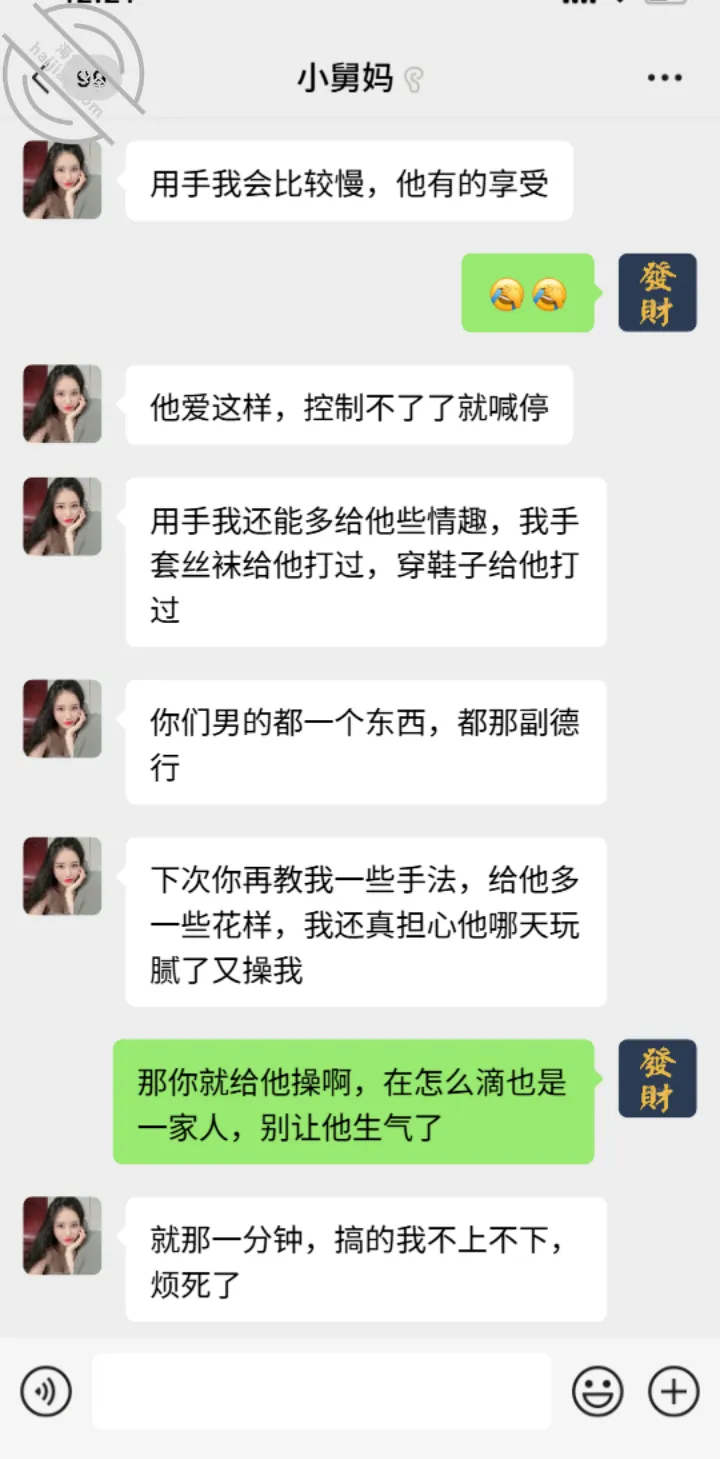
Task: Switch to voice message input
Action: (46, 1392)
